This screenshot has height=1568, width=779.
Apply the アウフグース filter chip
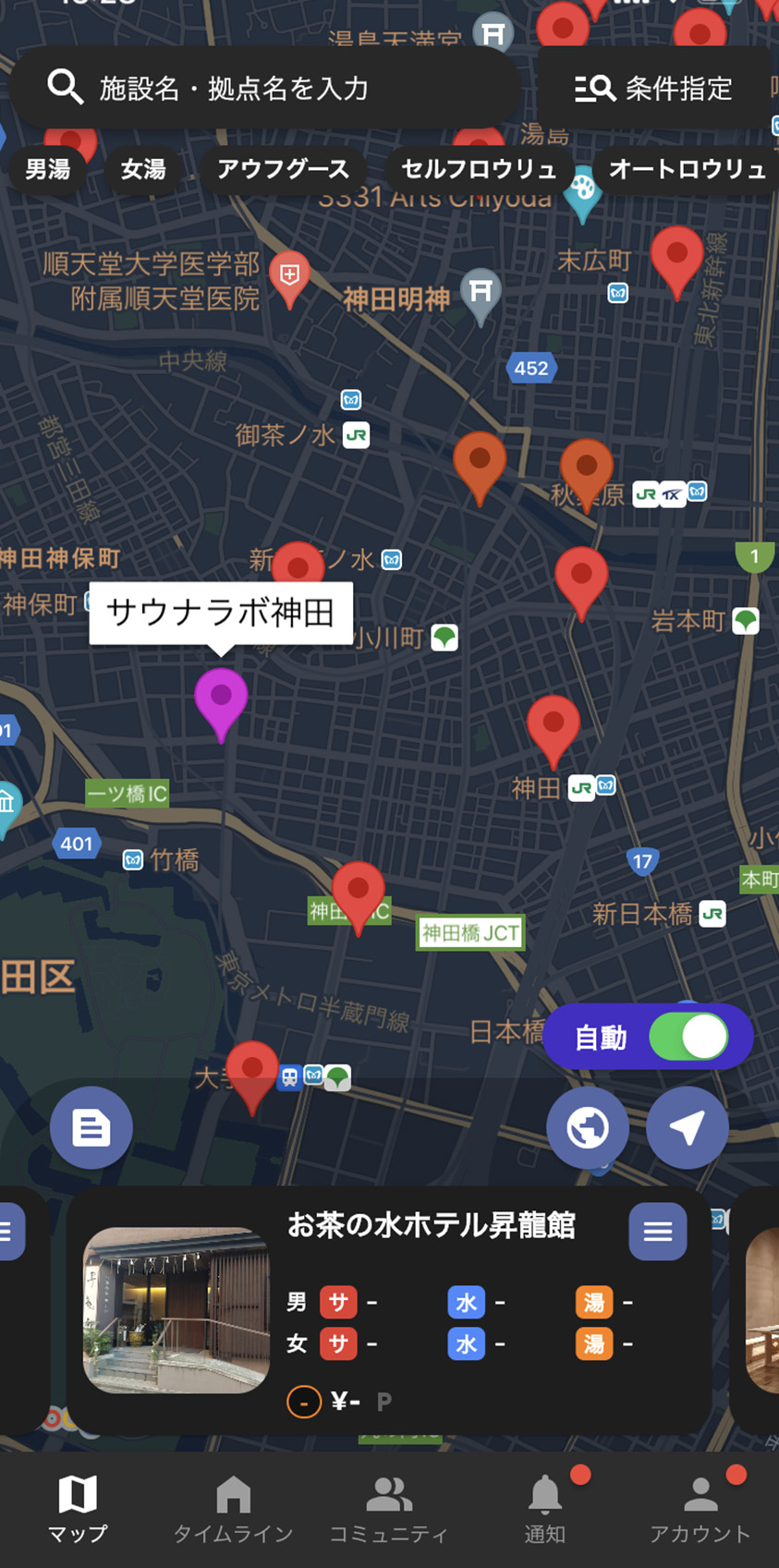click(x=283, y=169)
